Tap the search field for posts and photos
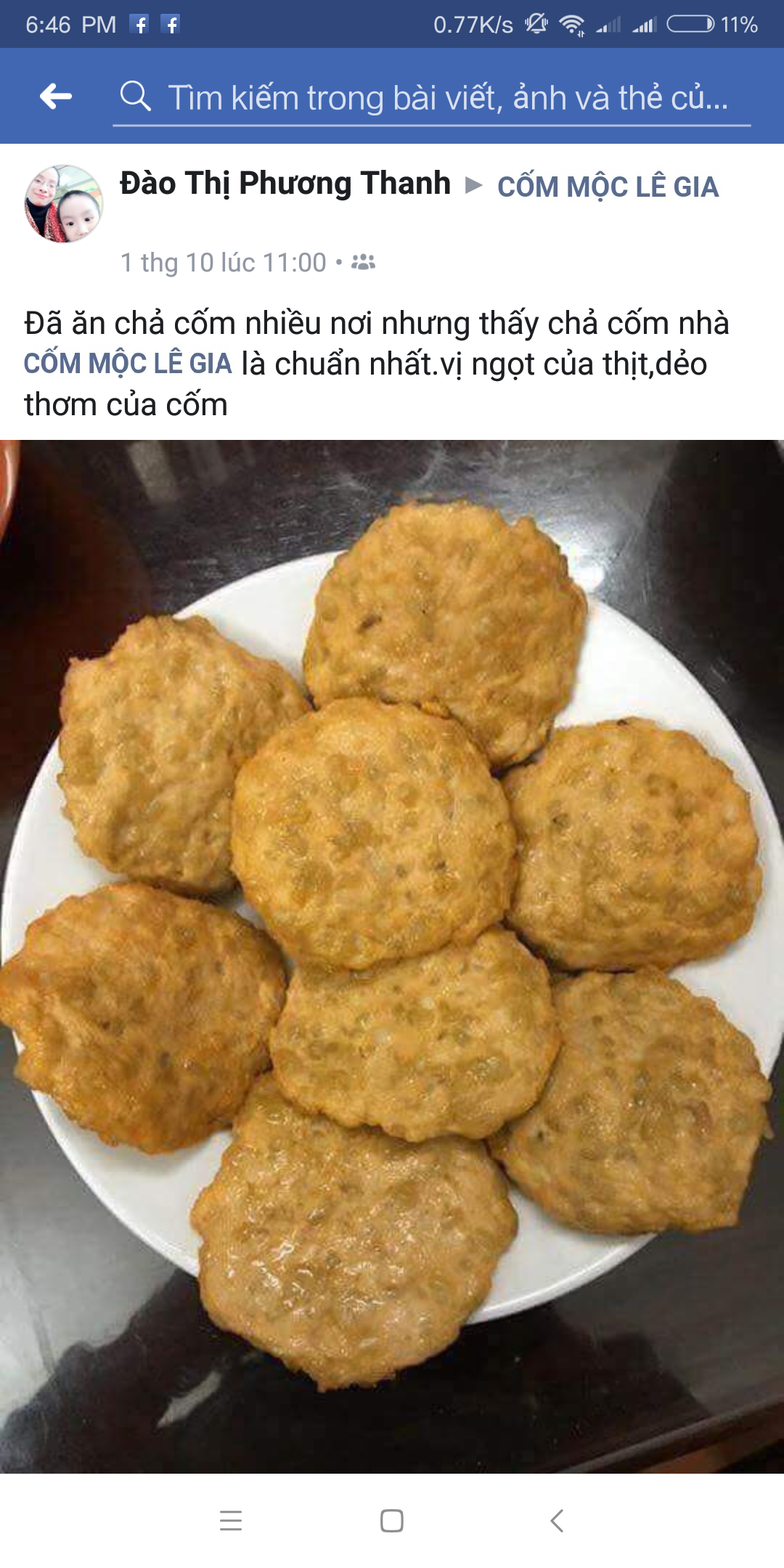Image resolution: width=784 pixels, height=1568 pixels. click(x=431, y=97)
